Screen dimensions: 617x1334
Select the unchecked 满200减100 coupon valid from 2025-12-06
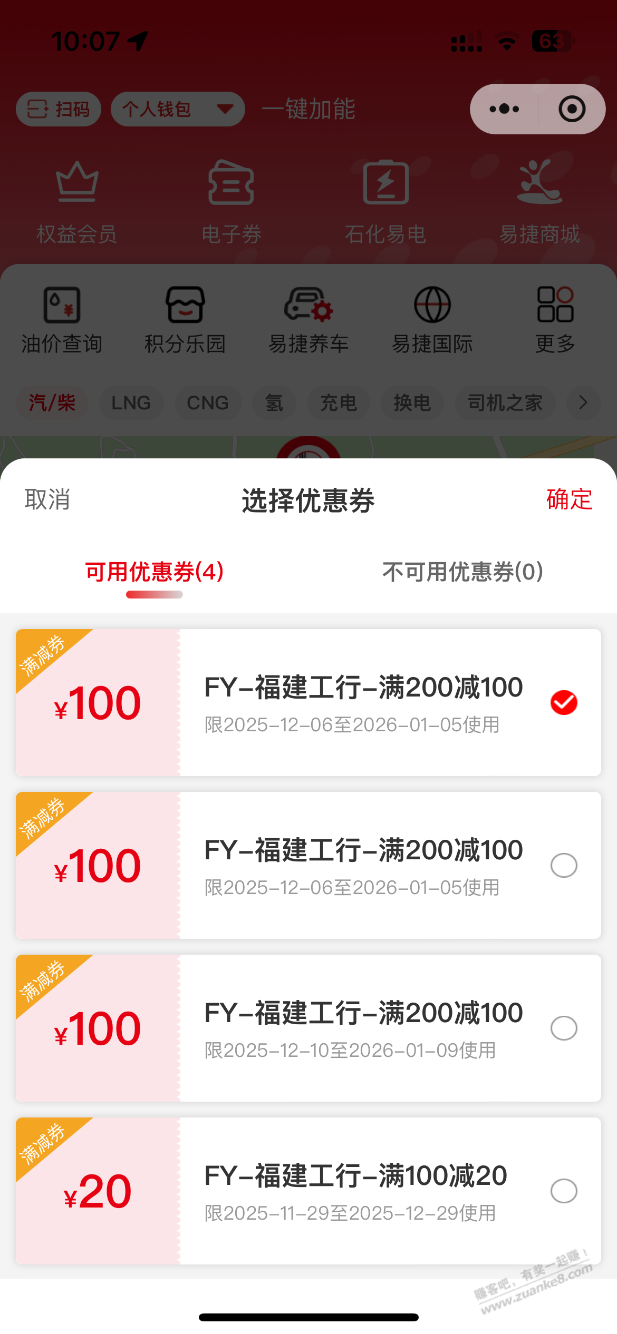point(564,866)
